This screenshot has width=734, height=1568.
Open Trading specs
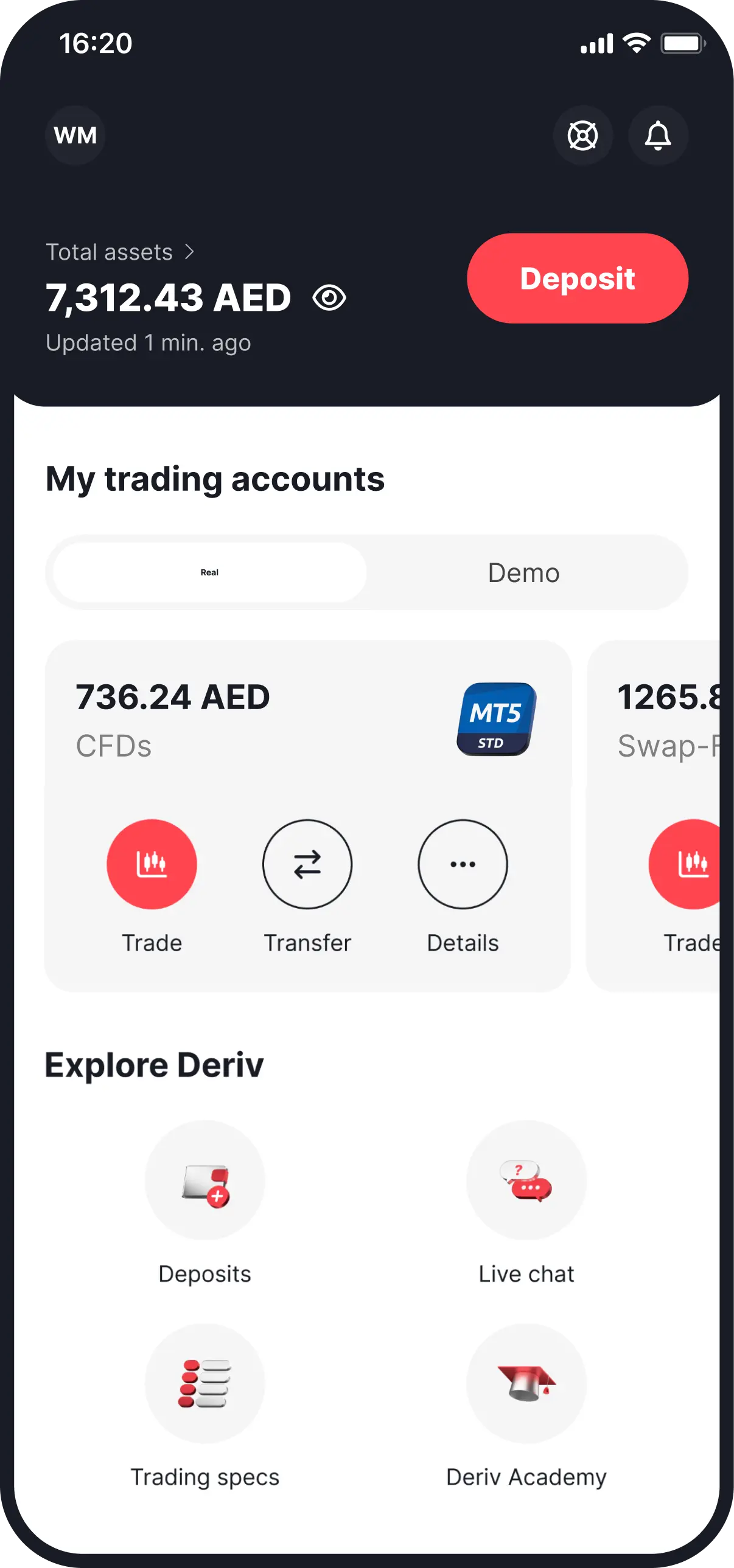click(x=204, y=1383)
